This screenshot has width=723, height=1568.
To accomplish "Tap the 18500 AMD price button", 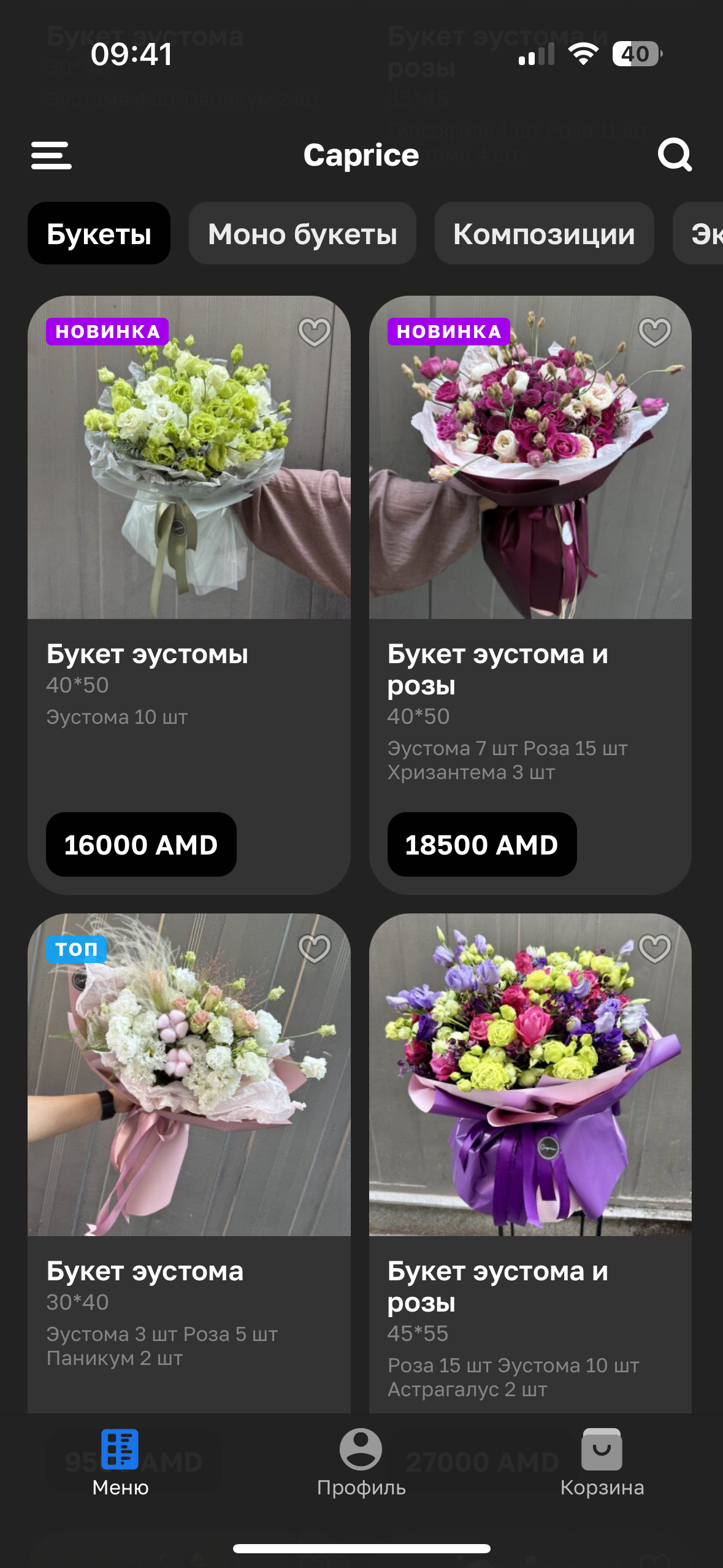I will click(x=481, y=845).
